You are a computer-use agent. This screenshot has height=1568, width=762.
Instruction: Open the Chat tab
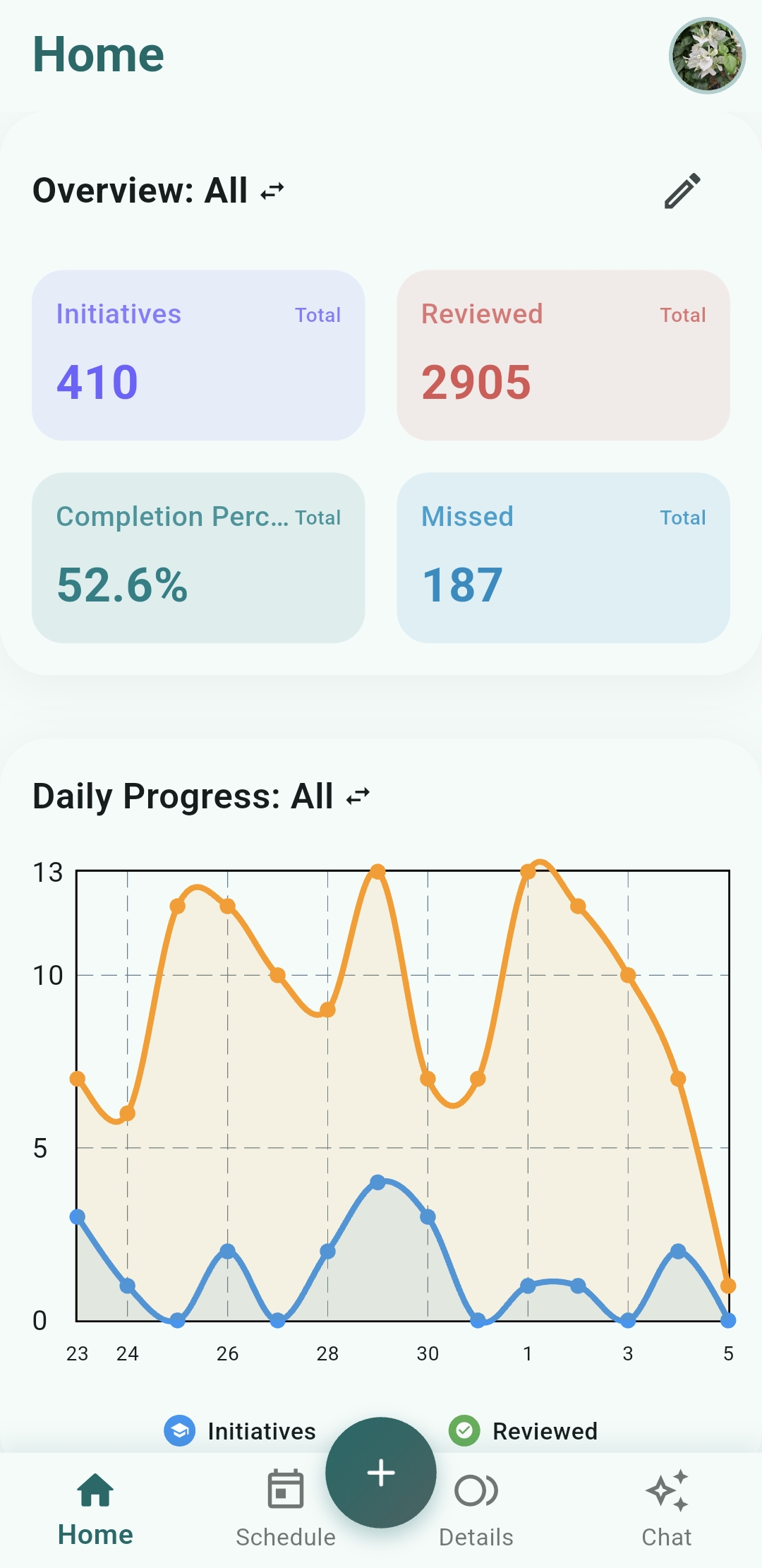(667, 1508)
